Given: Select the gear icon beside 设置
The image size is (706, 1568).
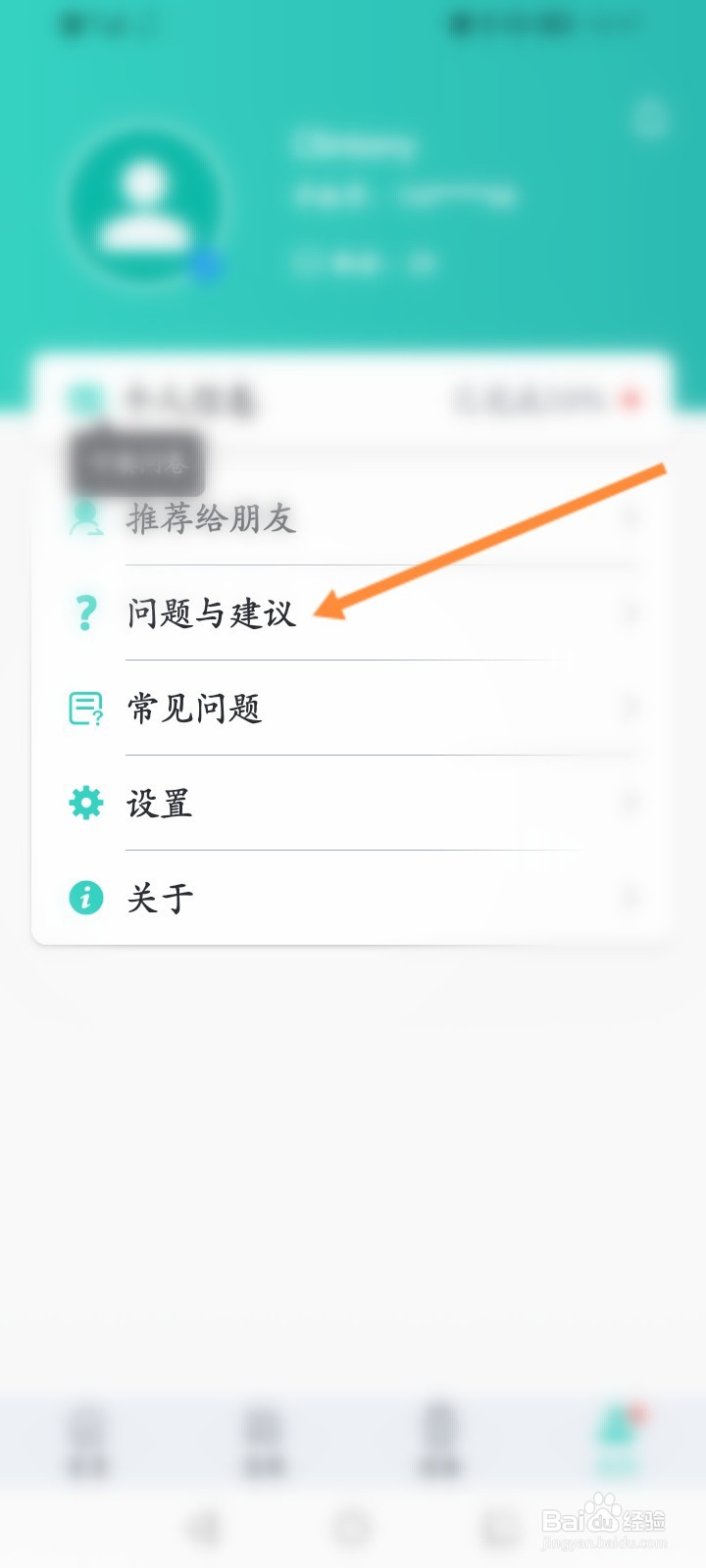Looking at the screenshot, I should (x=84, y=802).
